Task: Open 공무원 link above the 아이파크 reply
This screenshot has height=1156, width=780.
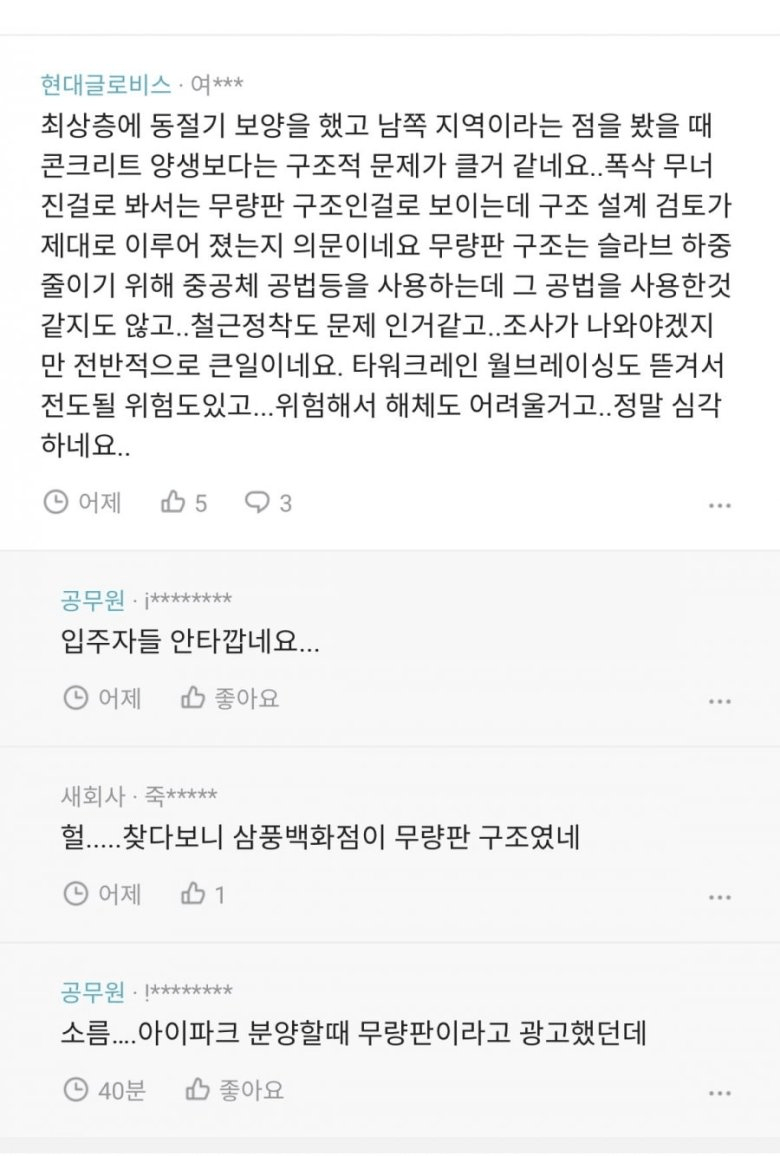Action: click(x=92, y=992)
